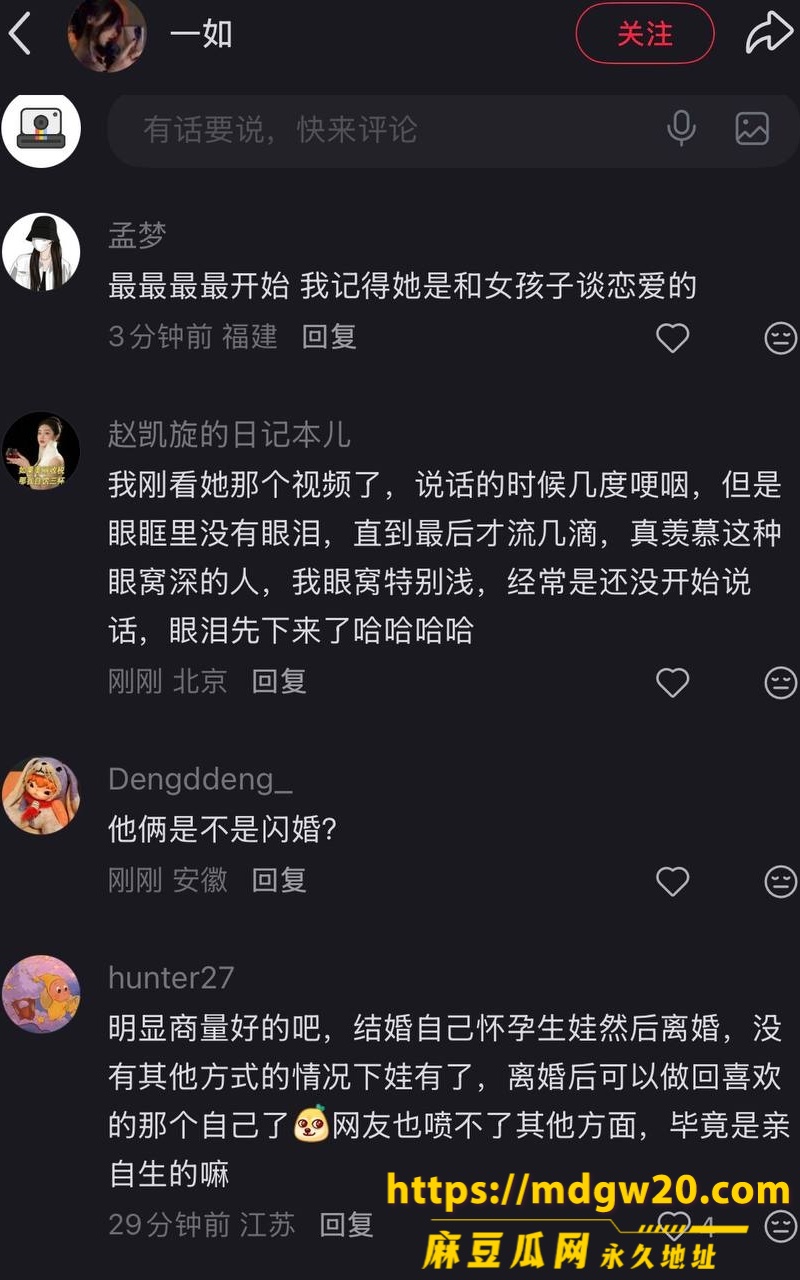
Task: Dislike 孟梦's comment
Action: (x=781, y=338)
